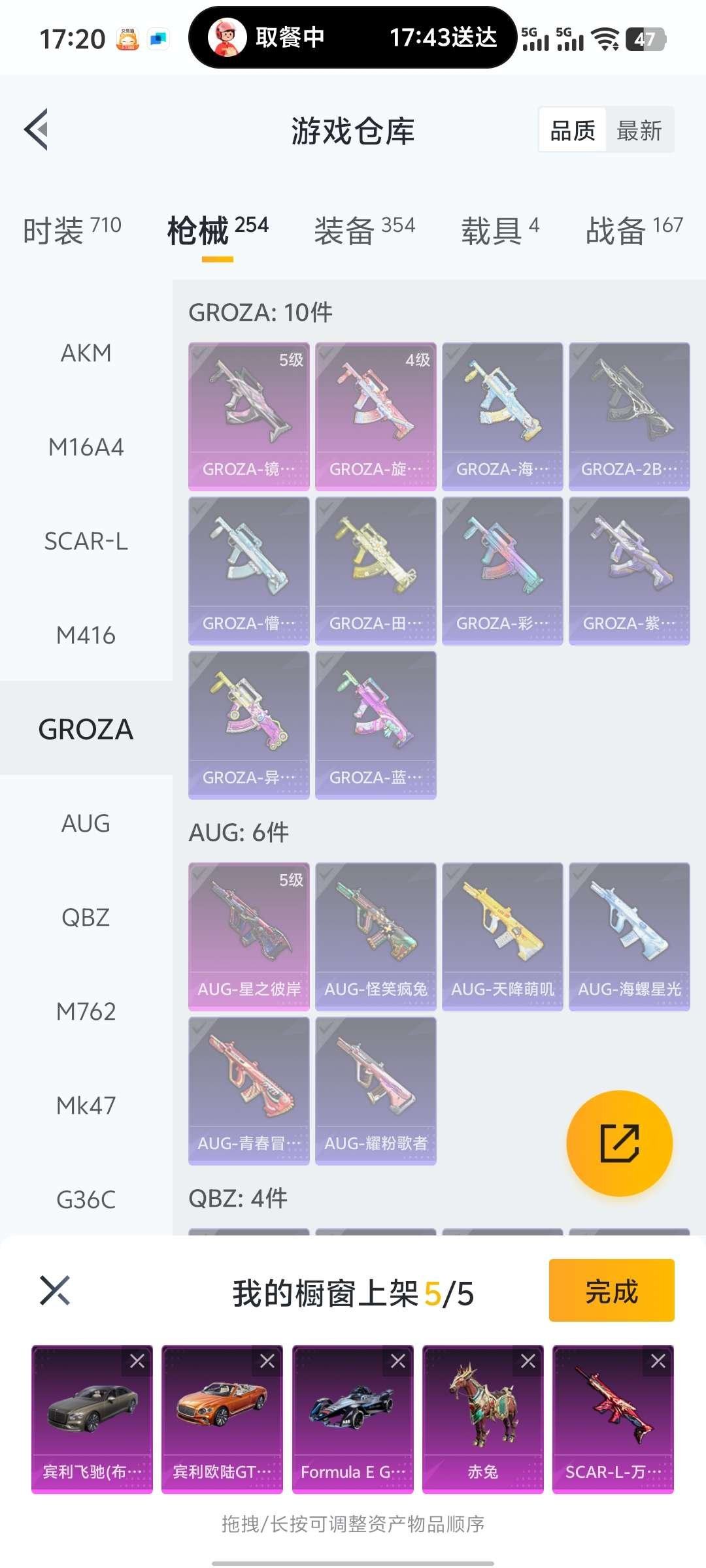
Task: Sort warehouse by 最新
Action: [x=639, y=131]
